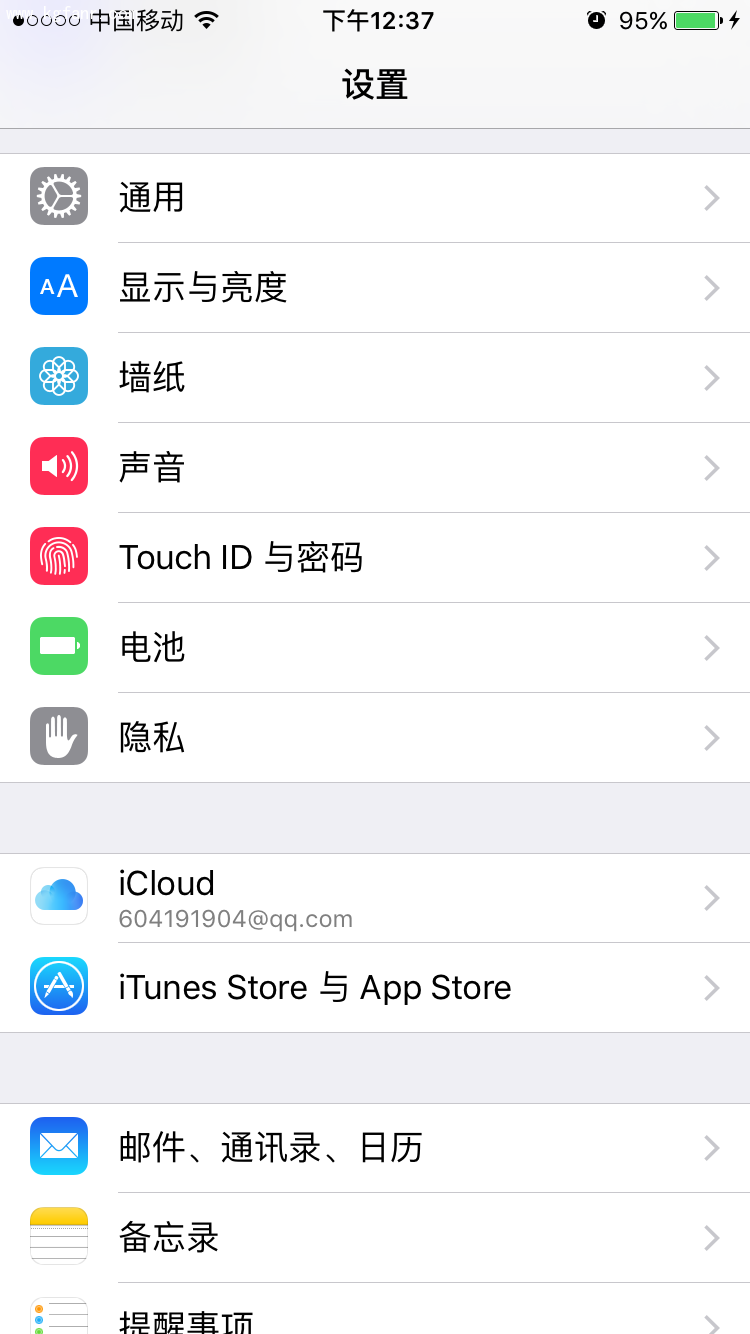Tap the 设置 title in header
Image resolution: width=750 pixels, height=1334 pixels.
375,85
